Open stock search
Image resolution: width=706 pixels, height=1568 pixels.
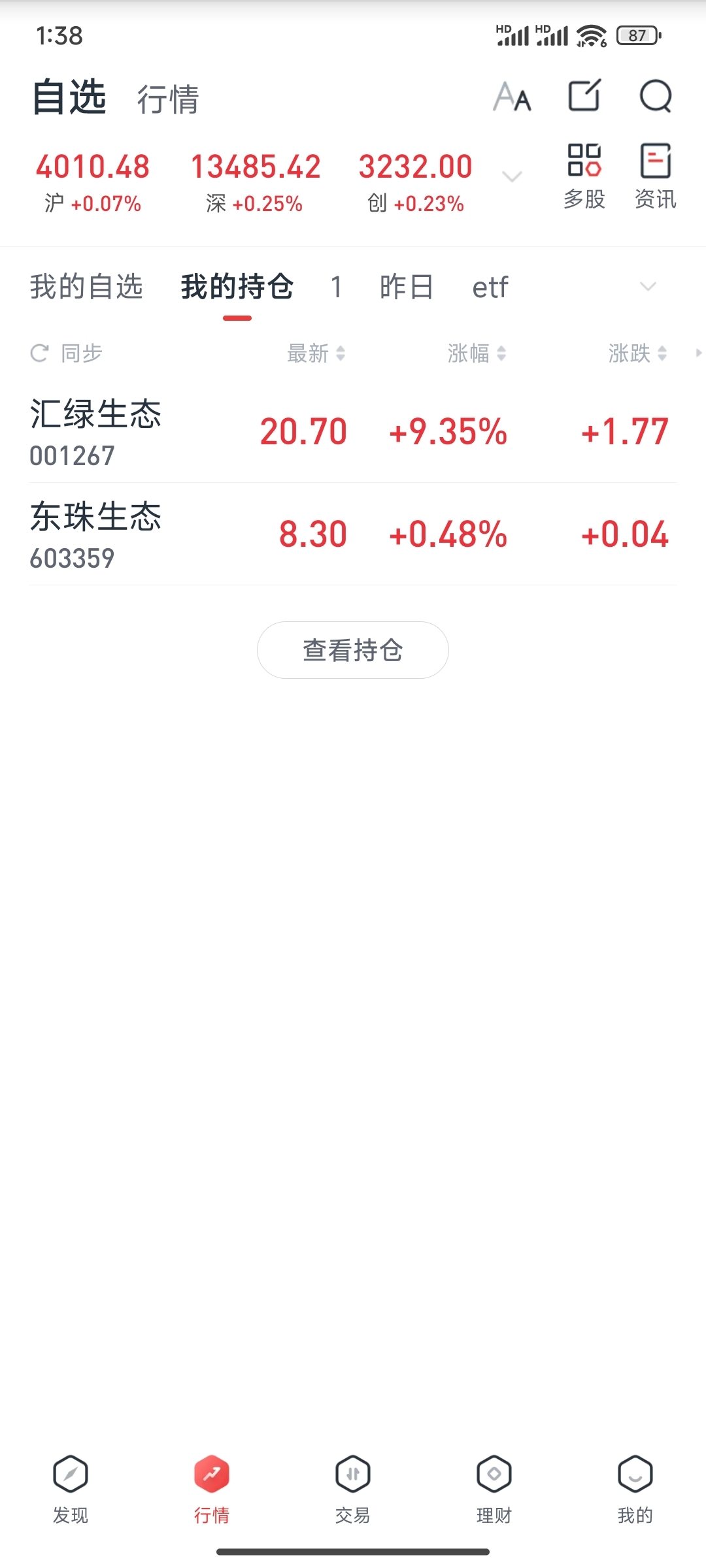click(655, 97)
